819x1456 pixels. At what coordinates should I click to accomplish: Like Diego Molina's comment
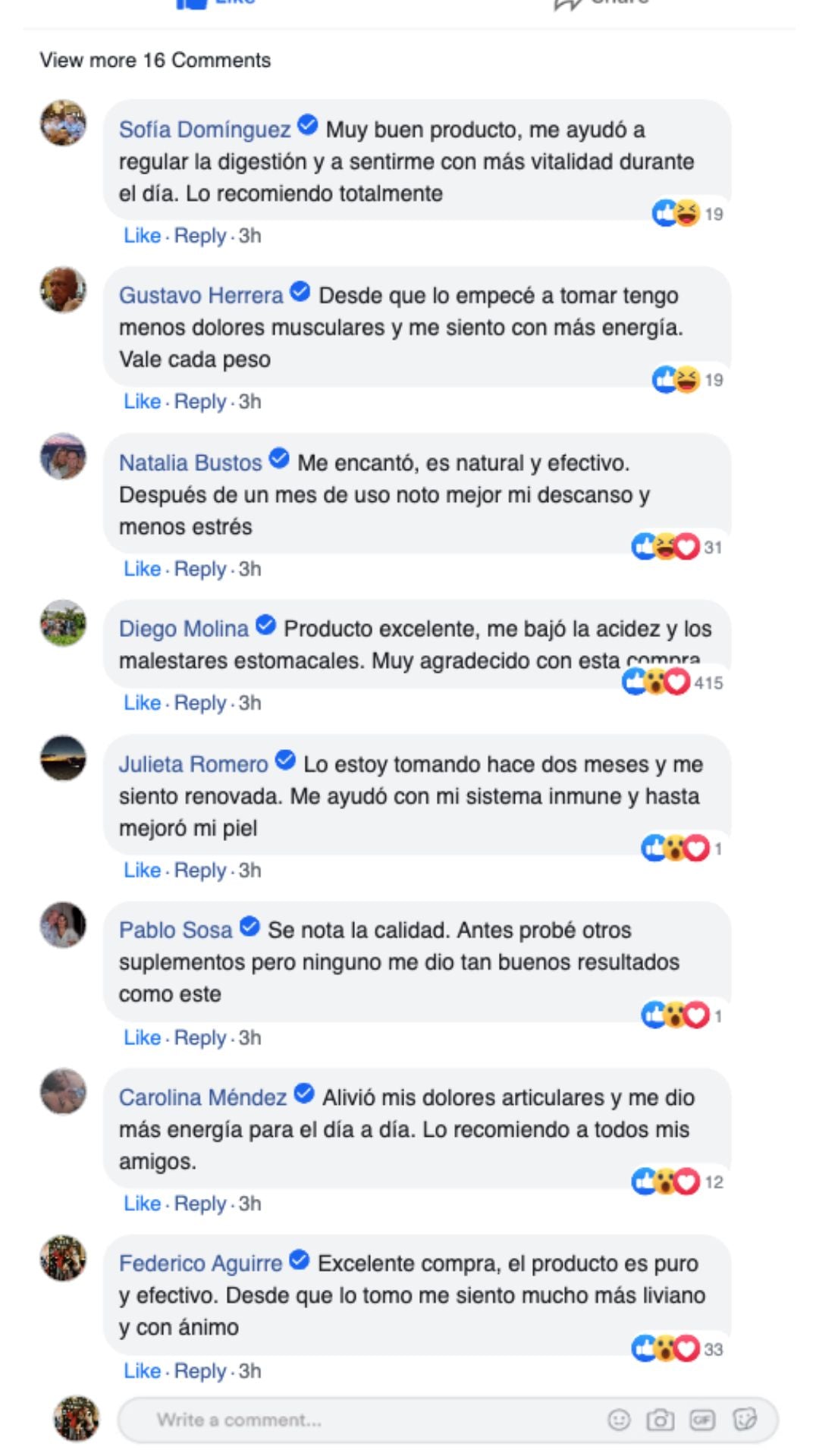(x=142, y=703)
